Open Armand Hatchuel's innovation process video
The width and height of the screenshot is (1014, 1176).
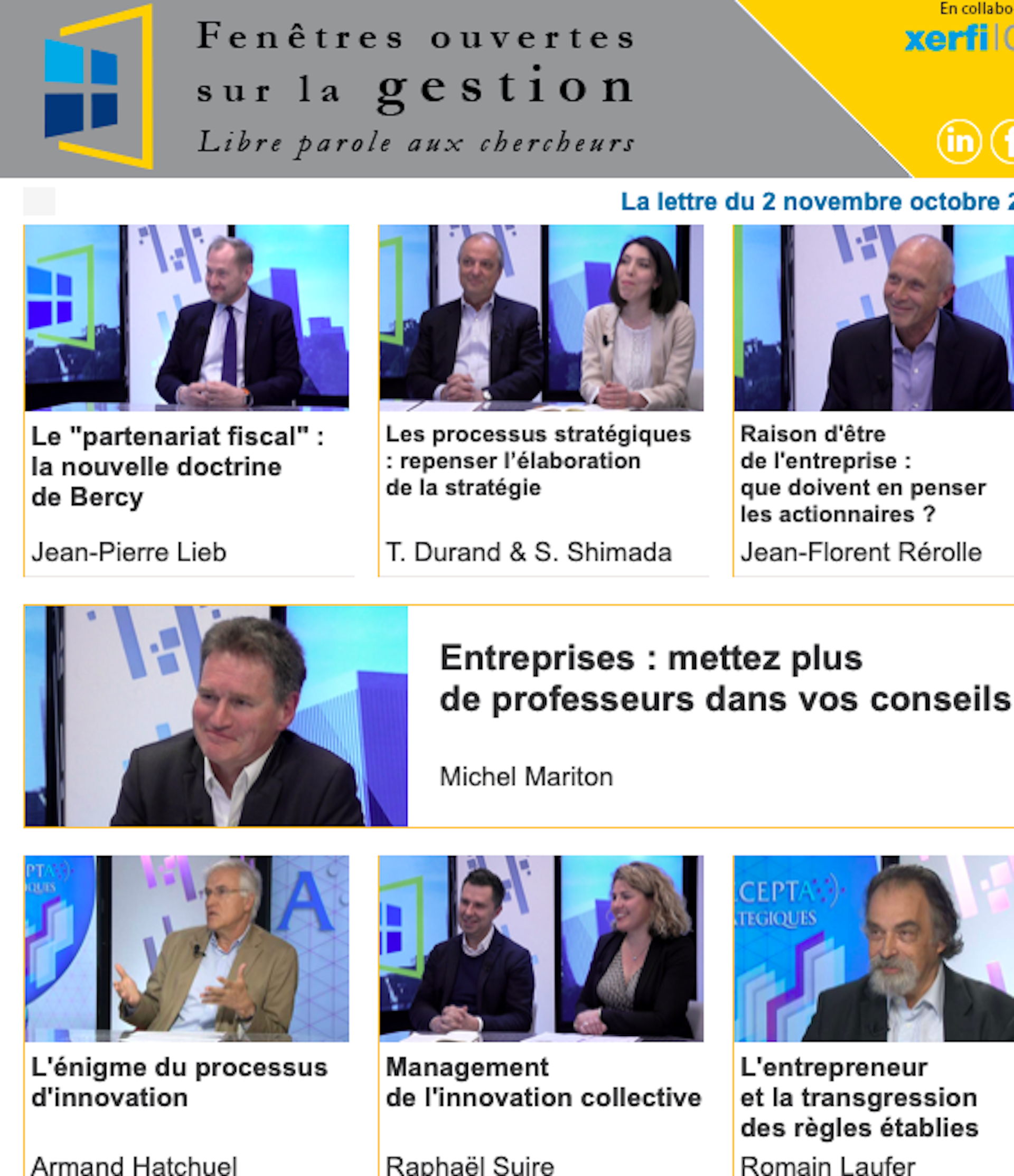tap(187, 948)
